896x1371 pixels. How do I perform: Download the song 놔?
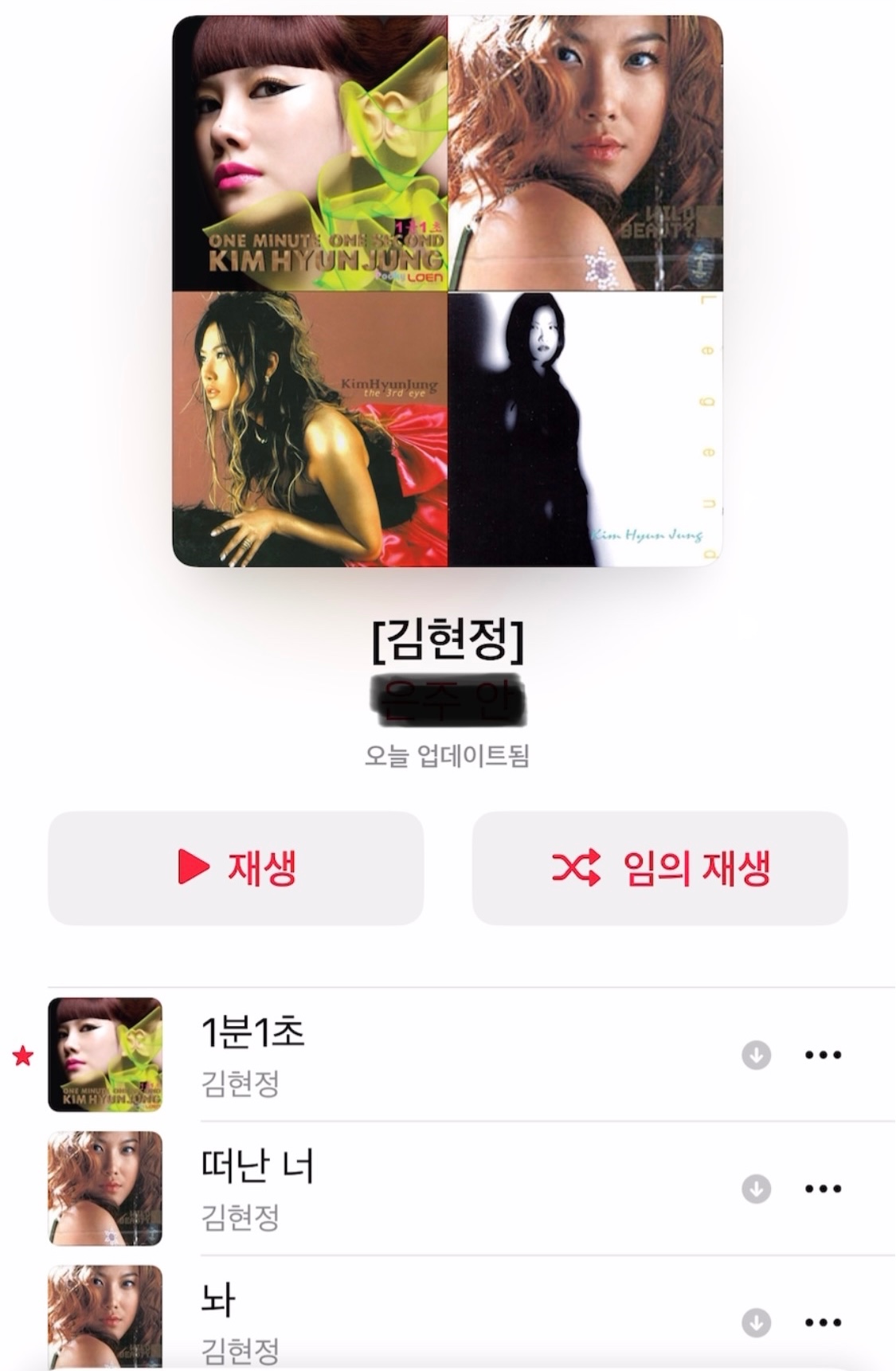click(x=756, y=1322)
